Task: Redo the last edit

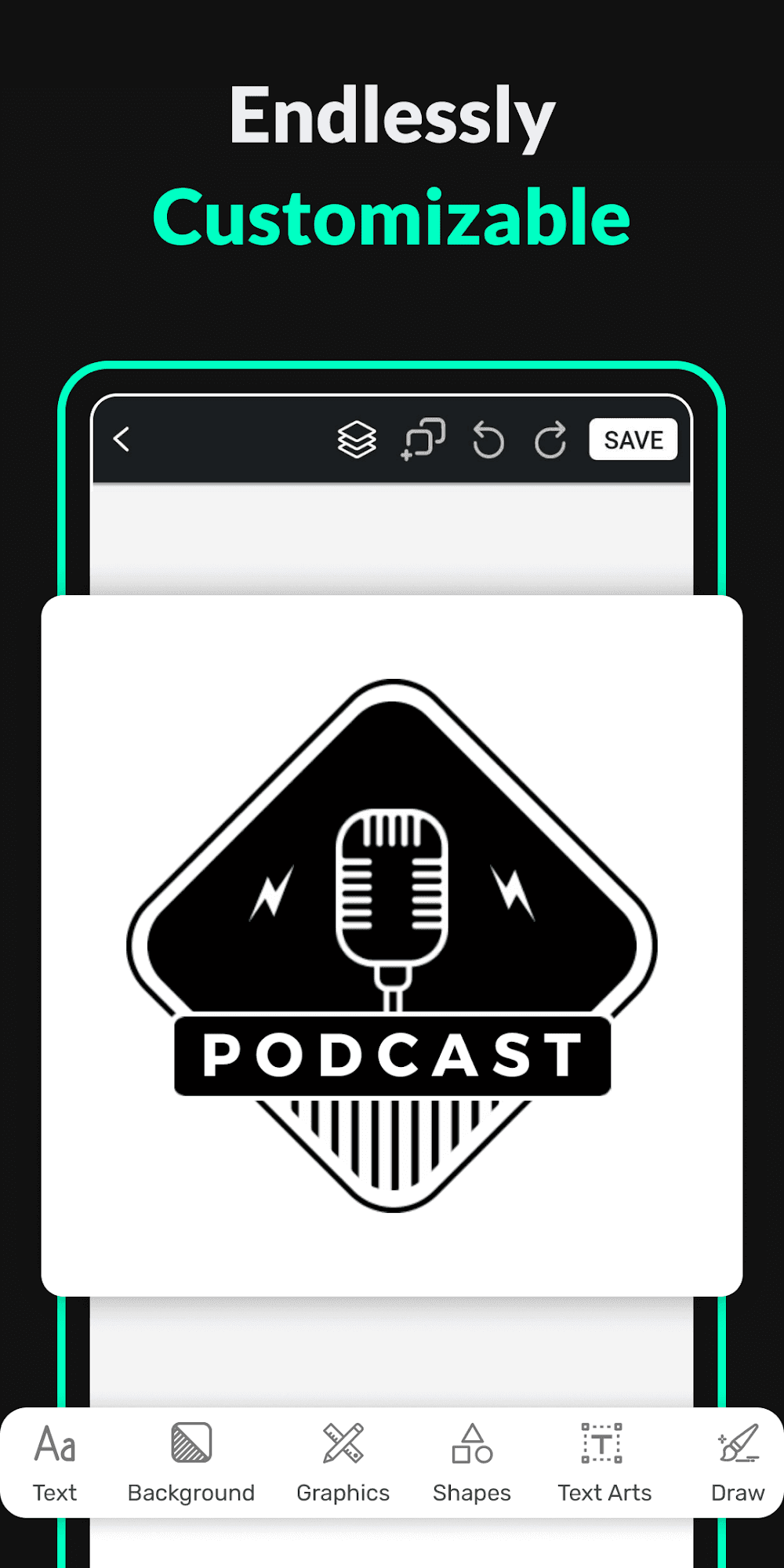Action: point(551,439)
